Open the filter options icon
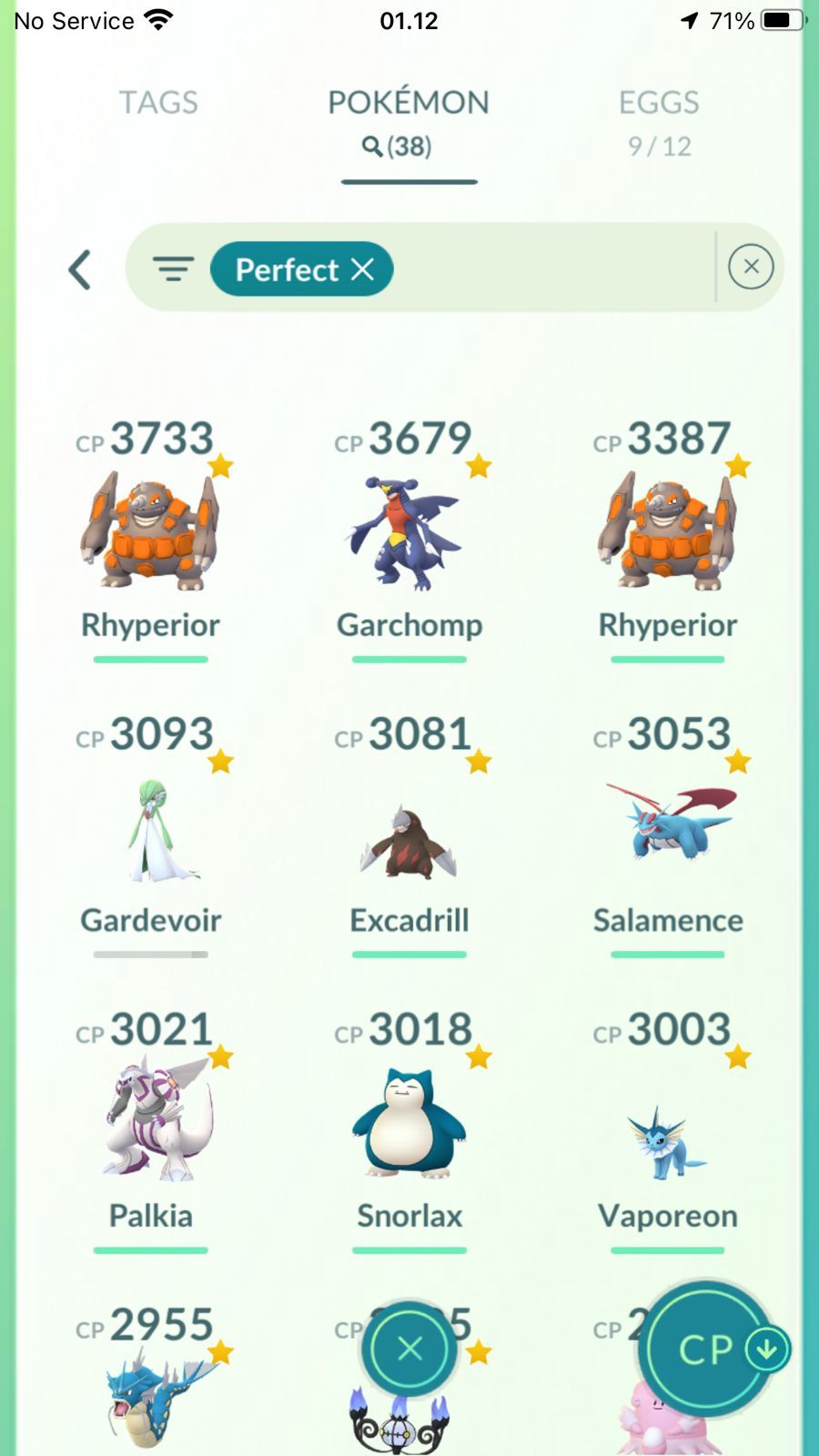Viewport: 819px width, 1456px height. [173, 269]
